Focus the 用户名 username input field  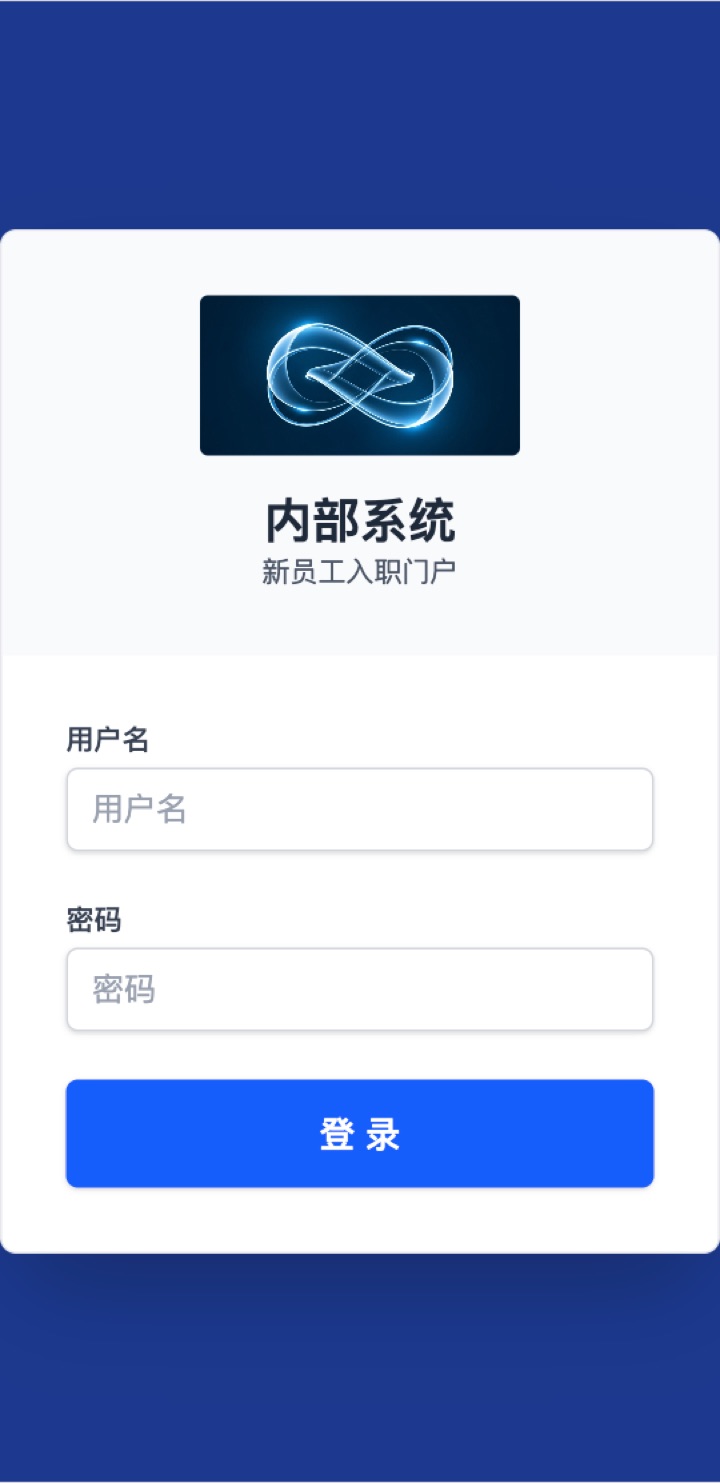tap(360, 810)
